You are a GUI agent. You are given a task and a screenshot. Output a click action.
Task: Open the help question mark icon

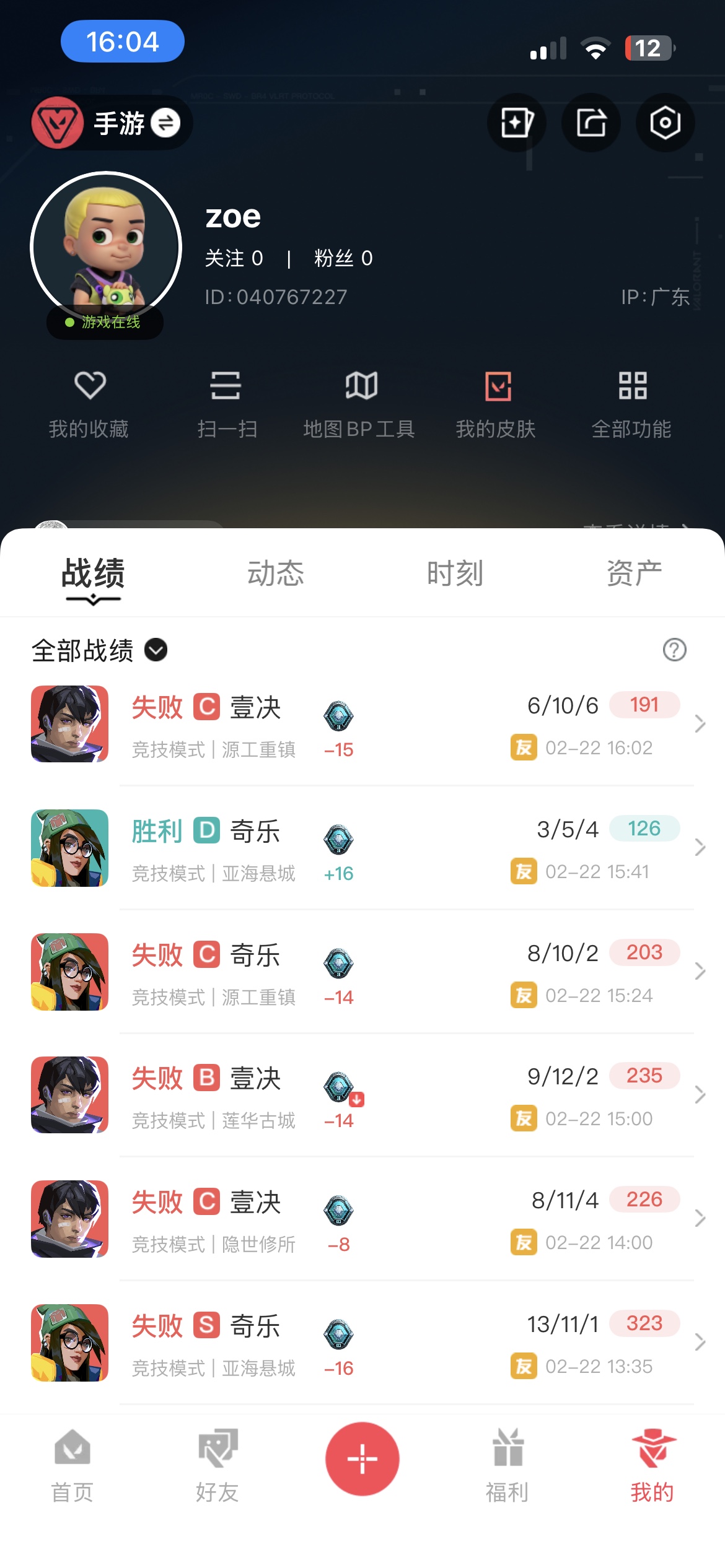coord(674,650)
